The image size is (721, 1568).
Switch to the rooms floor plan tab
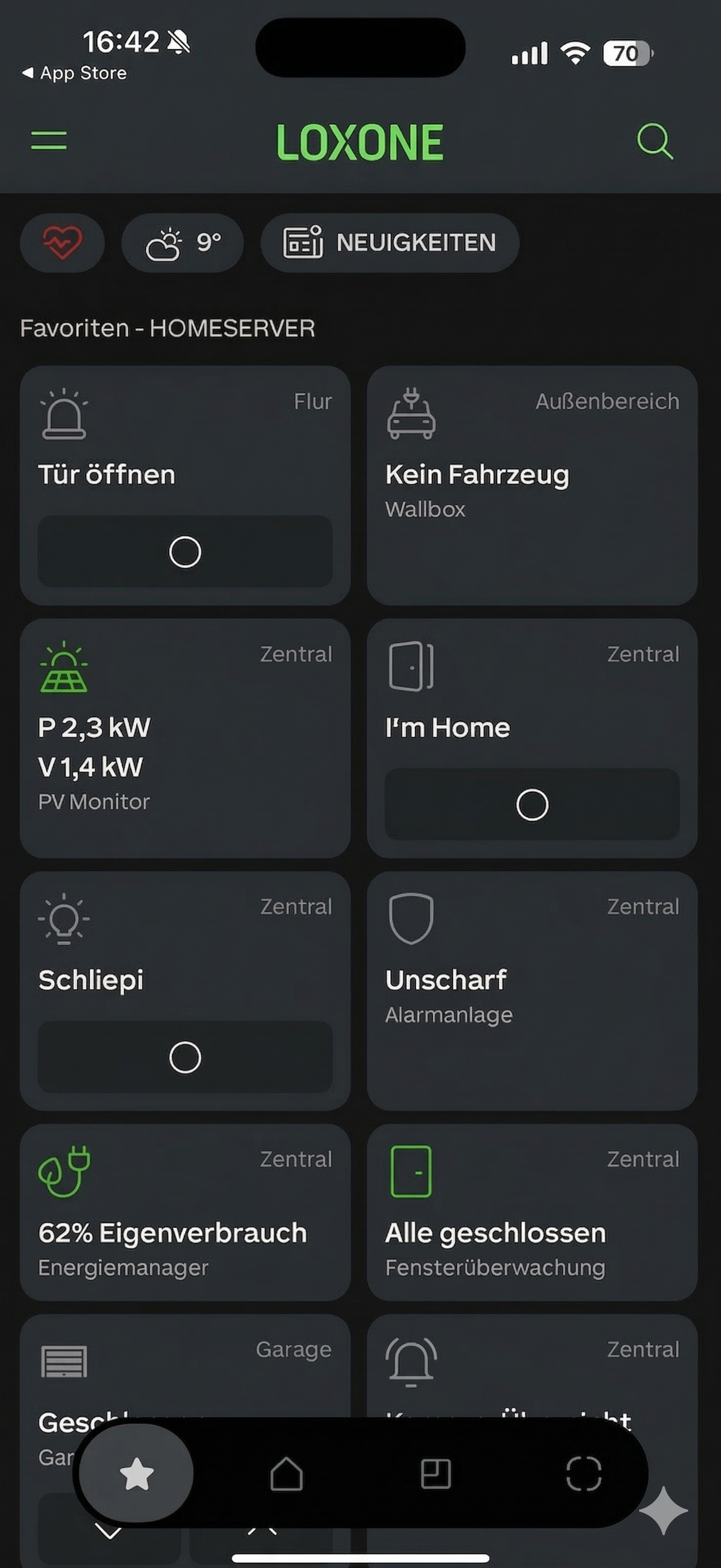436,1474
